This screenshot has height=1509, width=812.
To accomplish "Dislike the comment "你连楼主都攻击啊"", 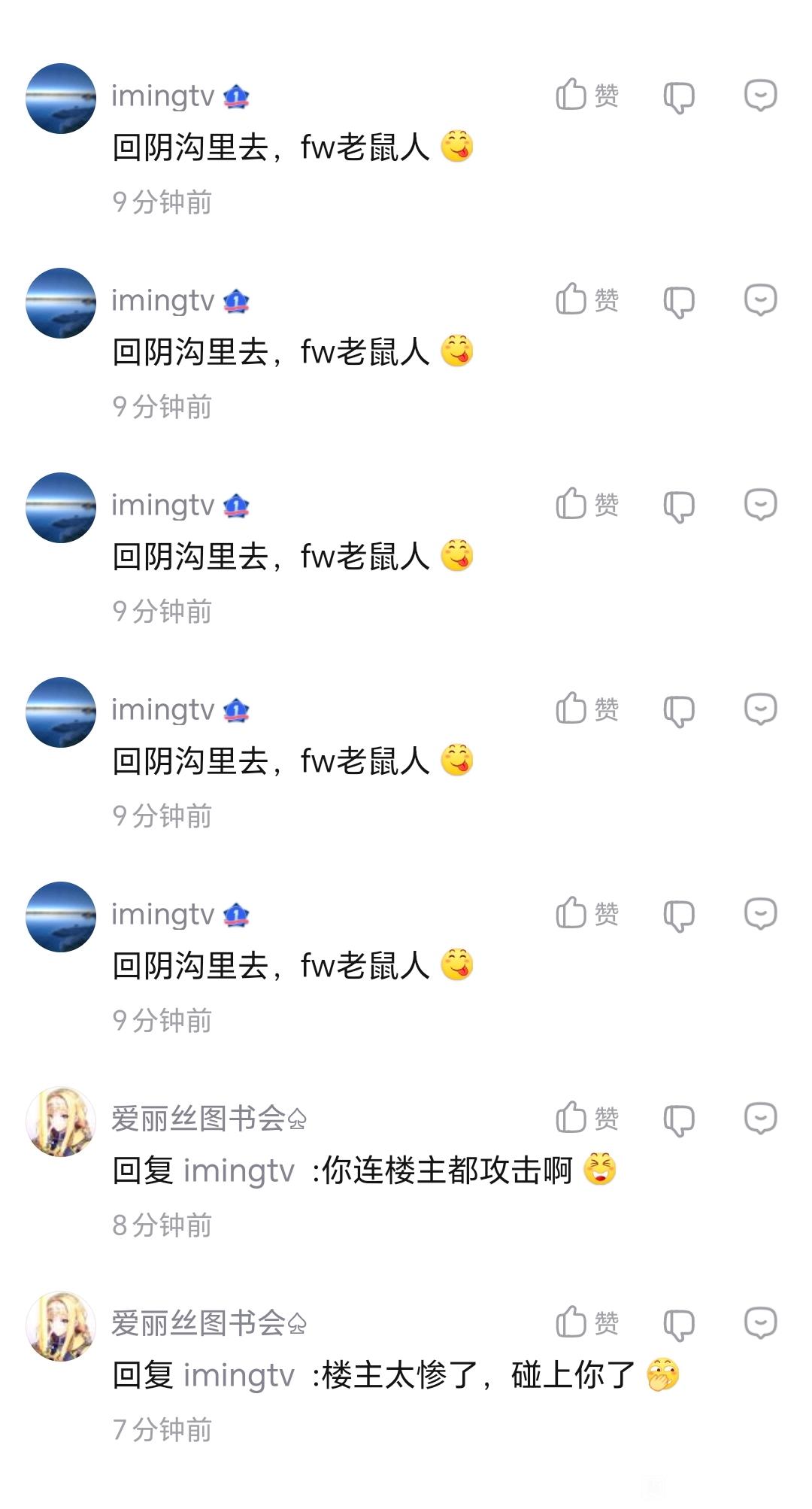I will tap(678, 1119).
